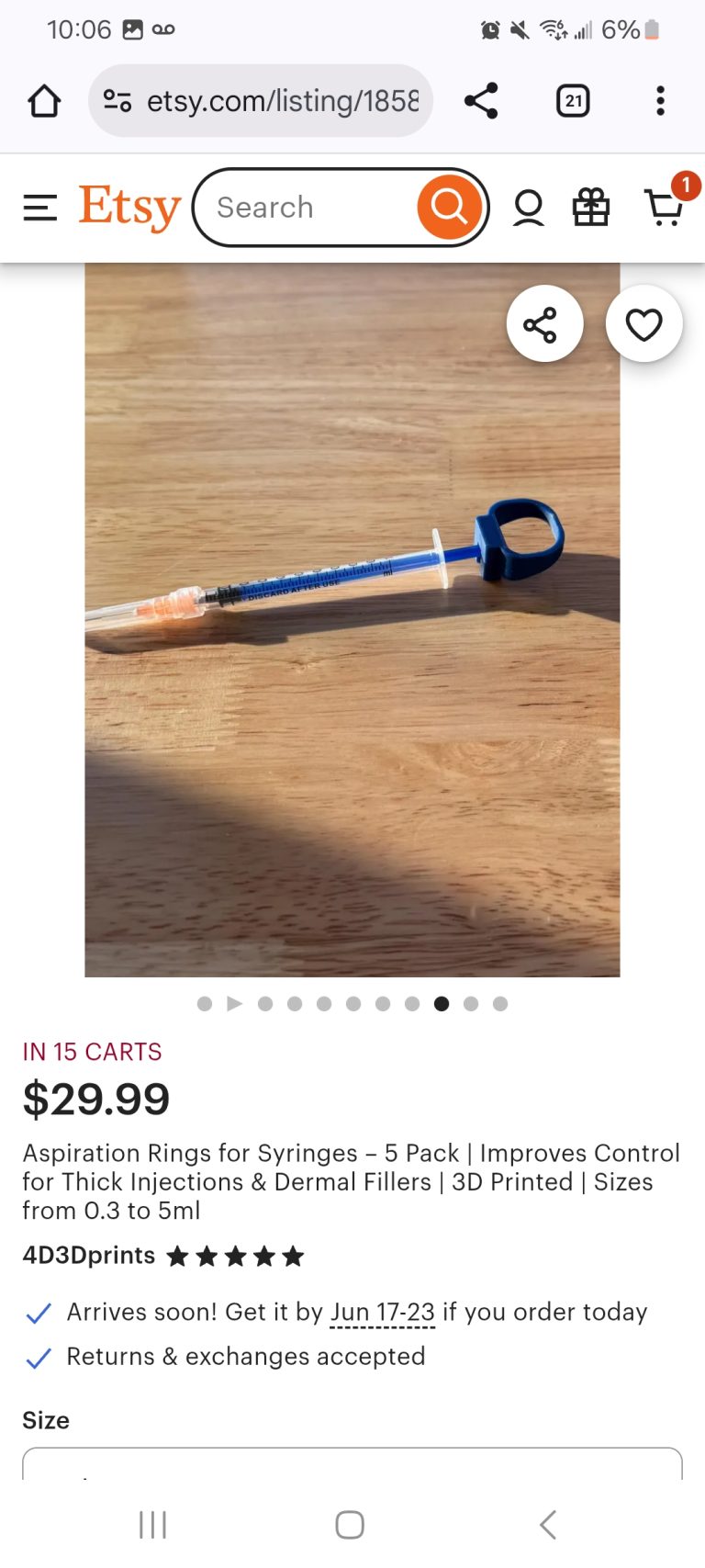Share this page from the browser toolbar

(481, 101)
